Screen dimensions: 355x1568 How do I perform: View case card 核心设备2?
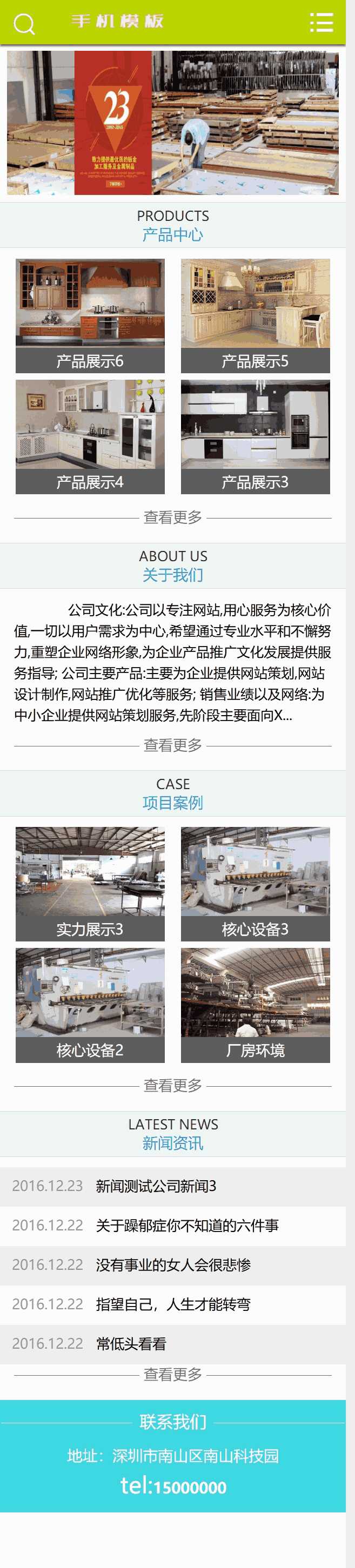click(x=90, y=1004)
